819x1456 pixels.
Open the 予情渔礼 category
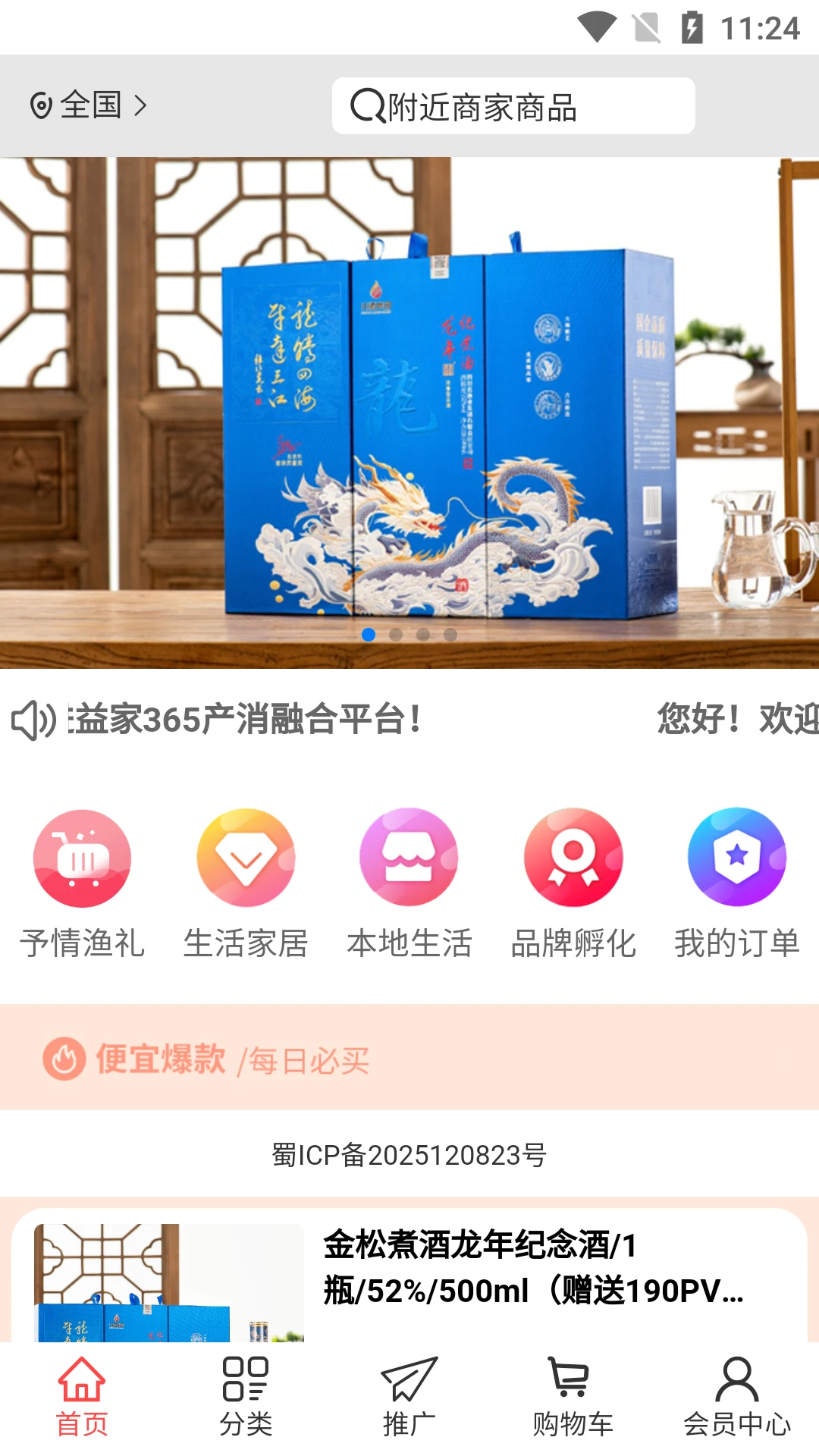[82, 883]
